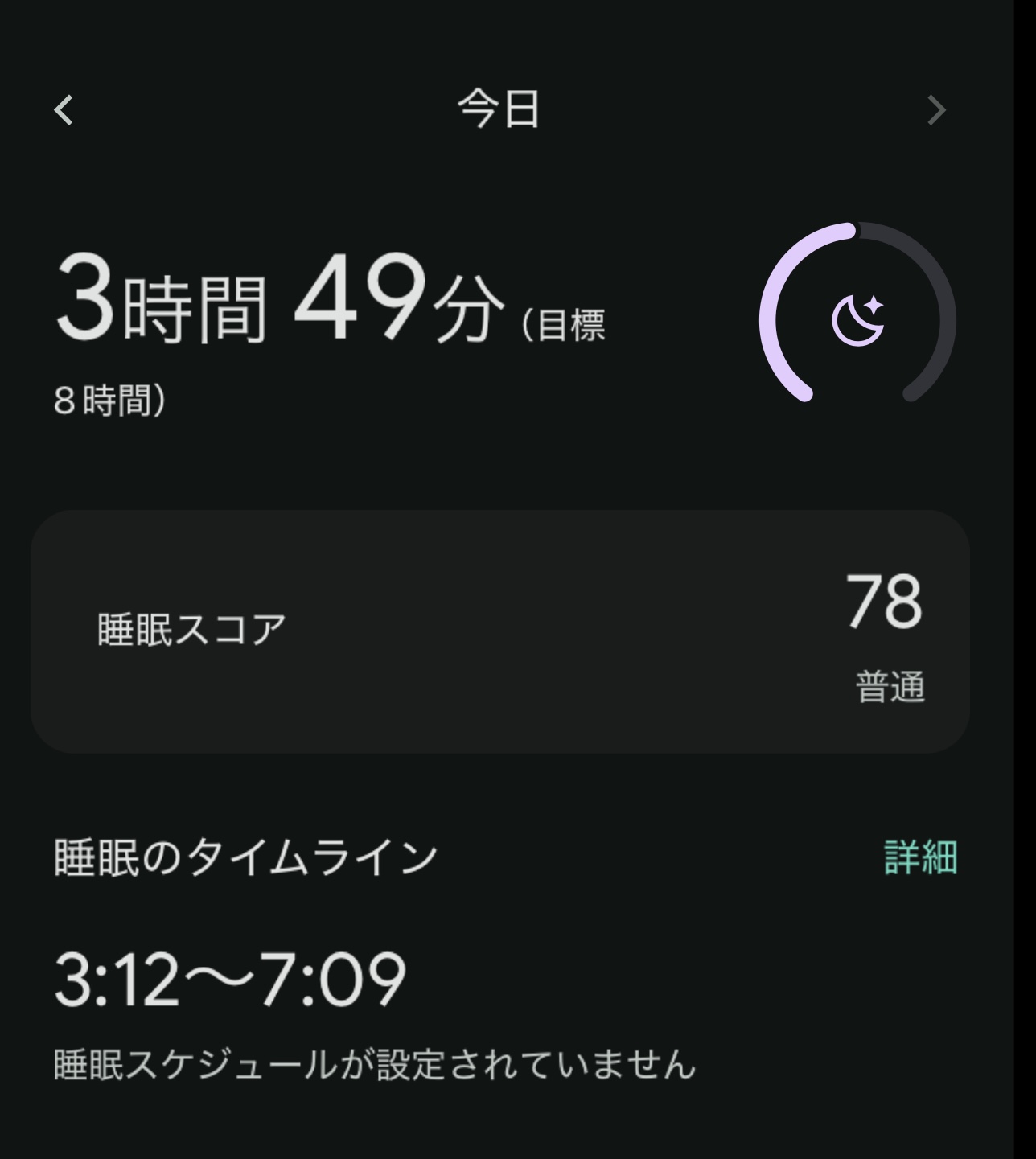
Task: Expand the next day via right arrow
Action: point(935,111)
